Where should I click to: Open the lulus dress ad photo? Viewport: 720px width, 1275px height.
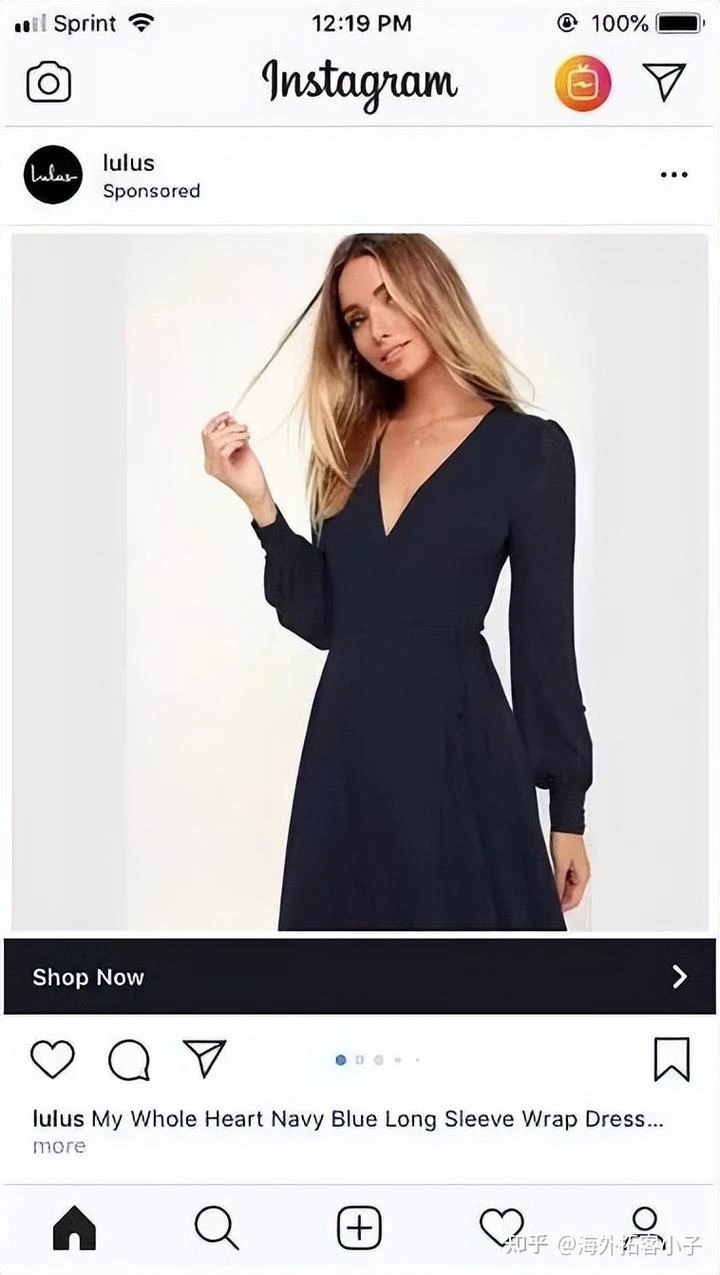[360, 582]
